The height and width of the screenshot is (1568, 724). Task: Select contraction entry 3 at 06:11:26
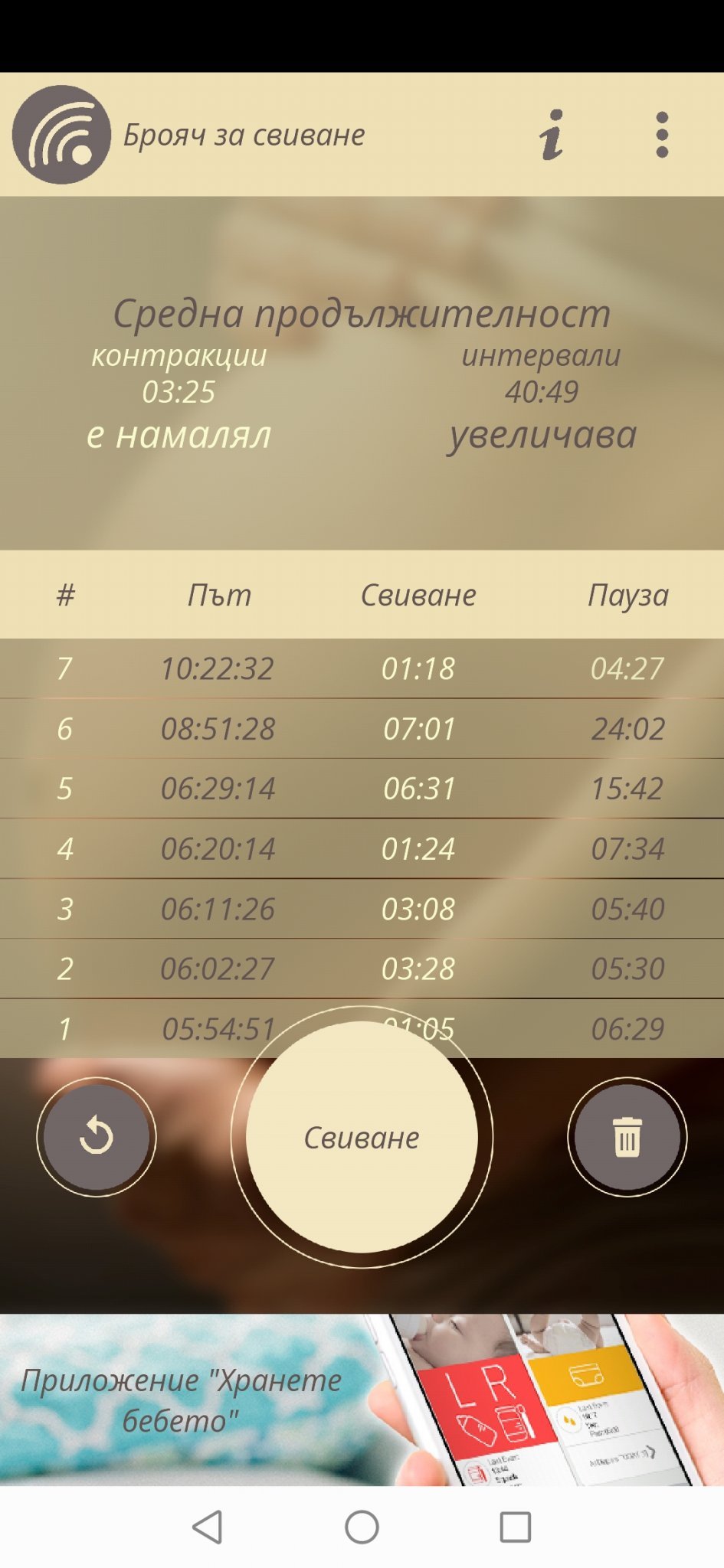pyautogui.click(x=362, y=909)
